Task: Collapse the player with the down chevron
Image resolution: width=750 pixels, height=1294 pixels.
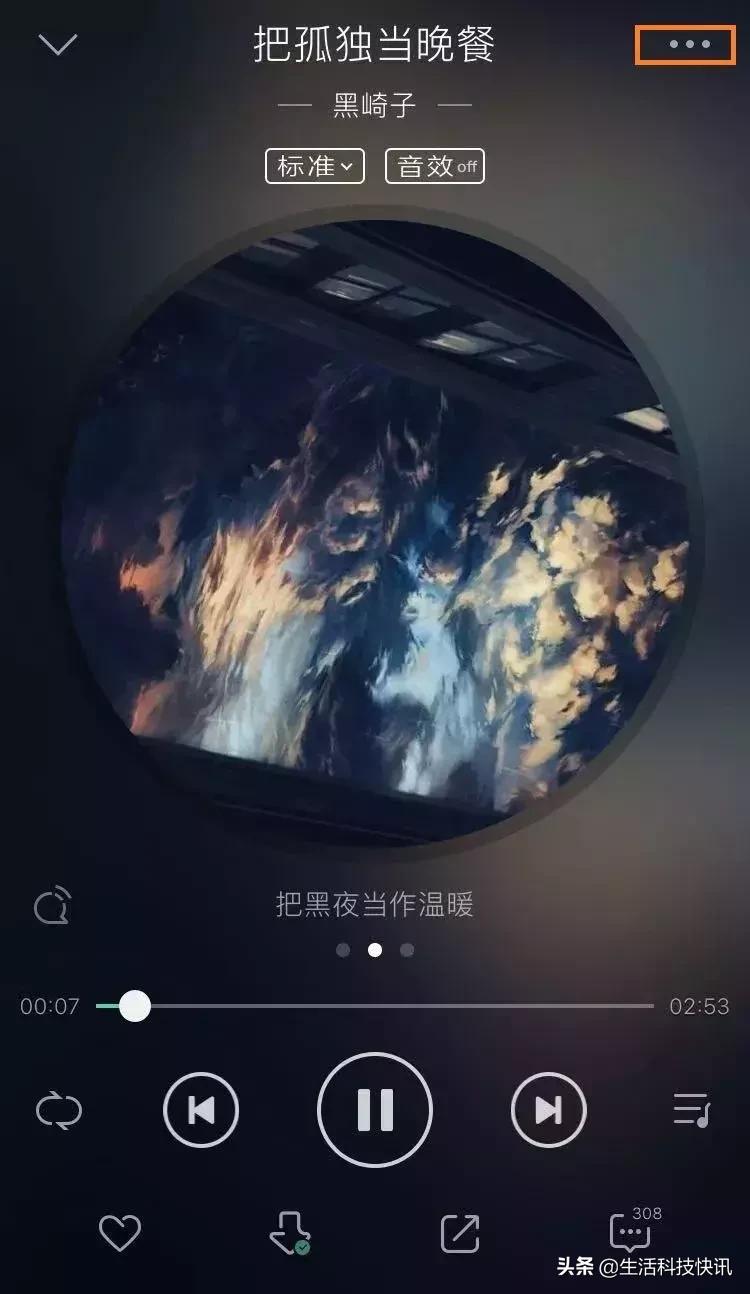Action: pyautogui.click(x=58, y=44)
